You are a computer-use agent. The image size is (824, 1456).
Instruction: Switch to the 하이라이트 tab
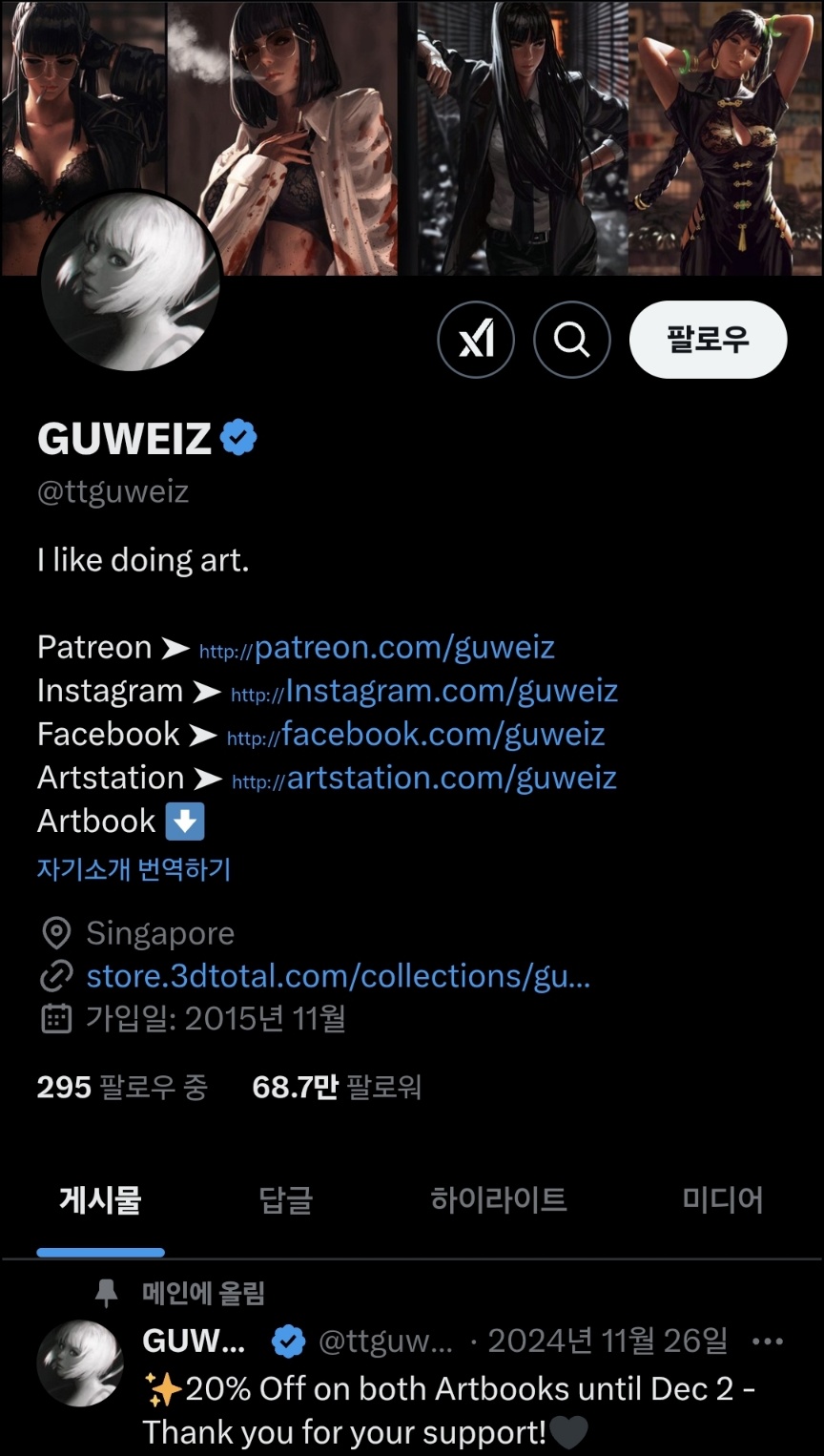pos(499,1200)
